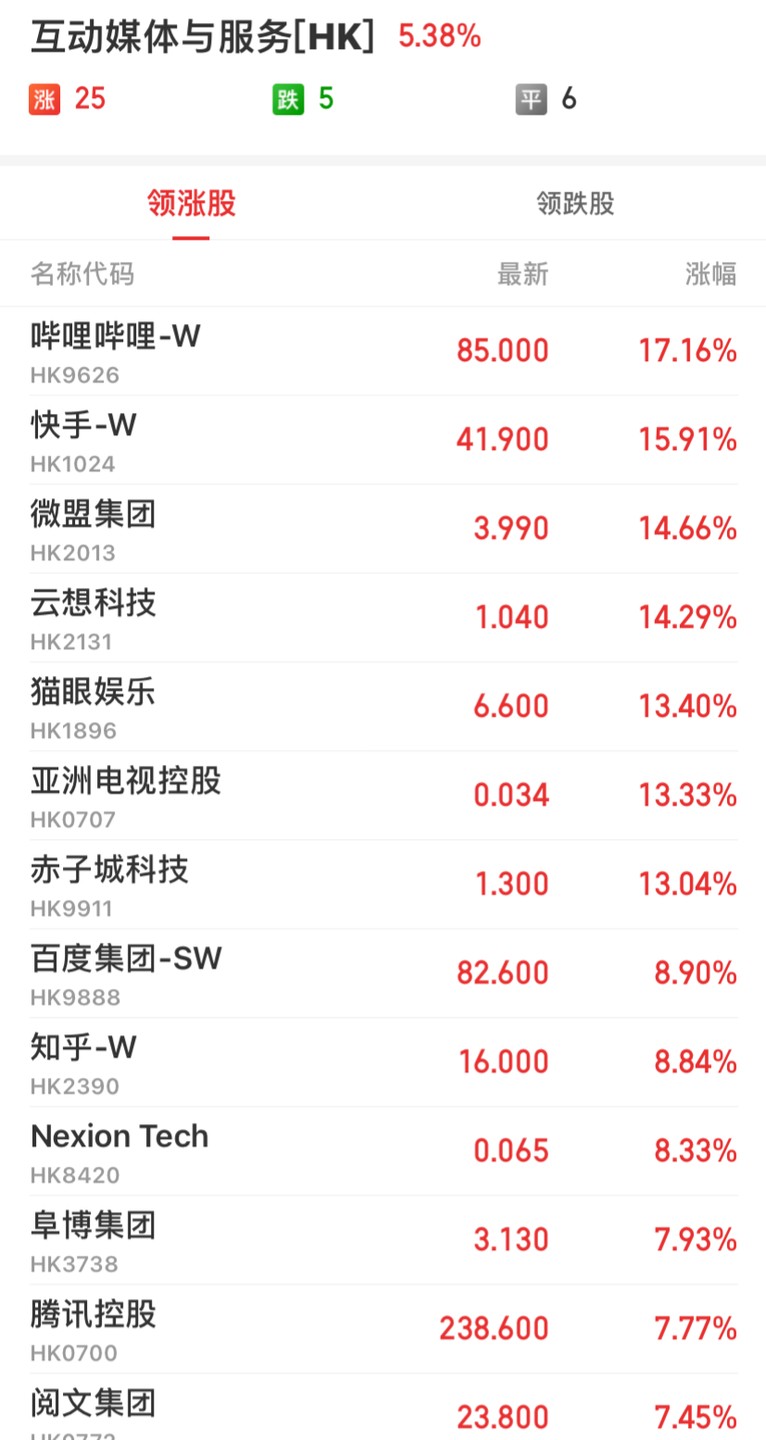
Task: Tap the 亚洲电视控股 stock row
Action: 383,796
